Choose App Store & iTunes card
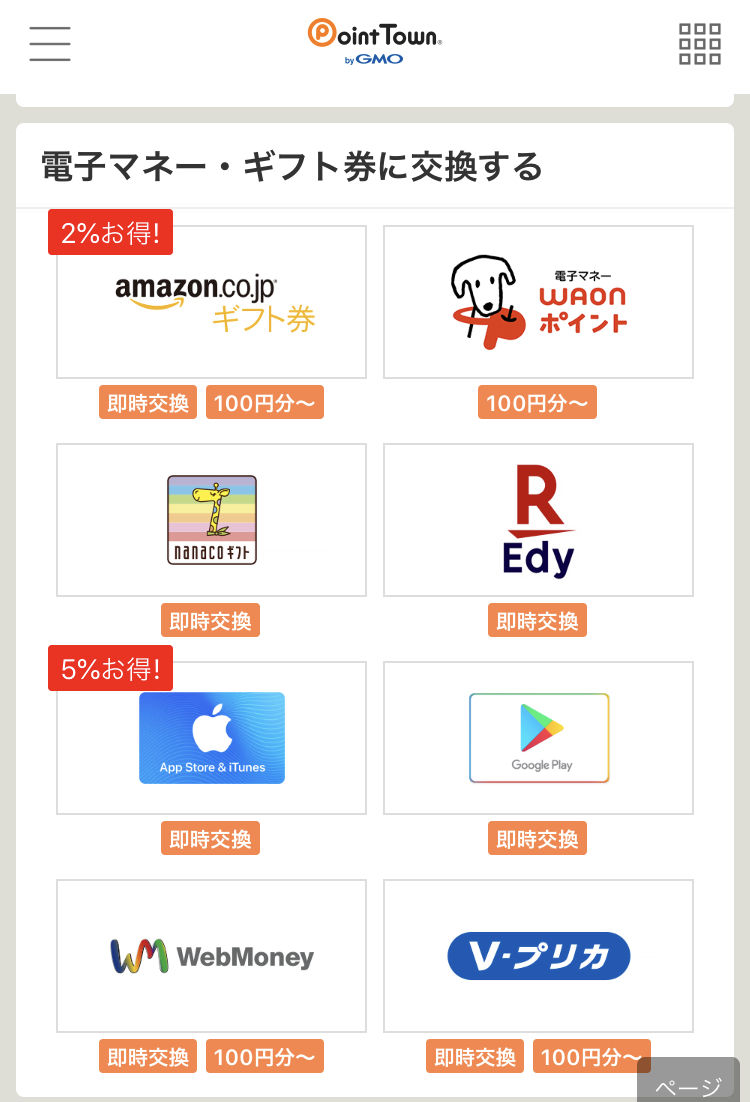The height and width of the screenshot is (1102, 750). coord(212,738)
